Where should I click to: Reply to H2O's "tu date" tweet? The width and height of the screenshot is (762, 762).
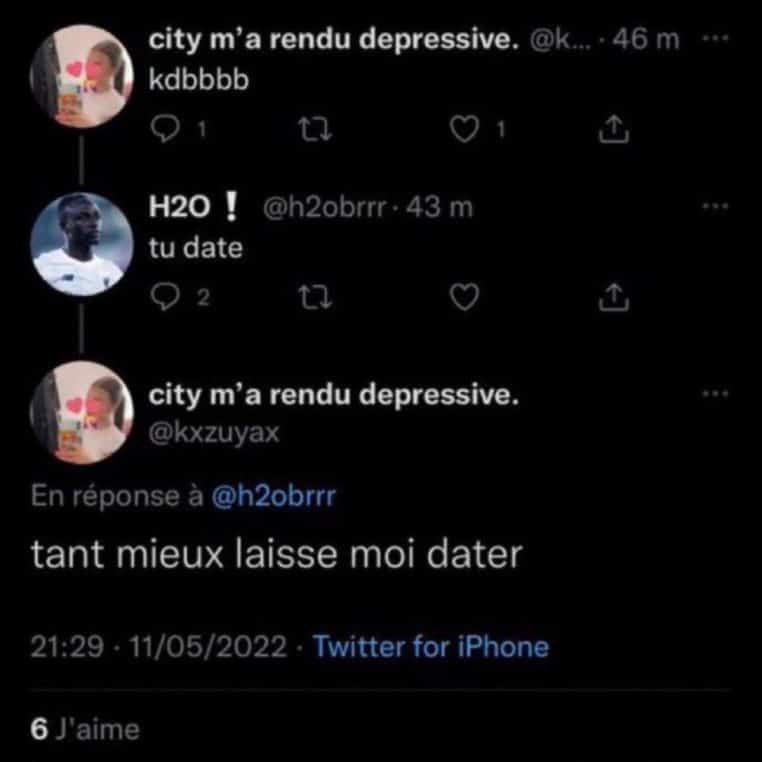point(164,295)
